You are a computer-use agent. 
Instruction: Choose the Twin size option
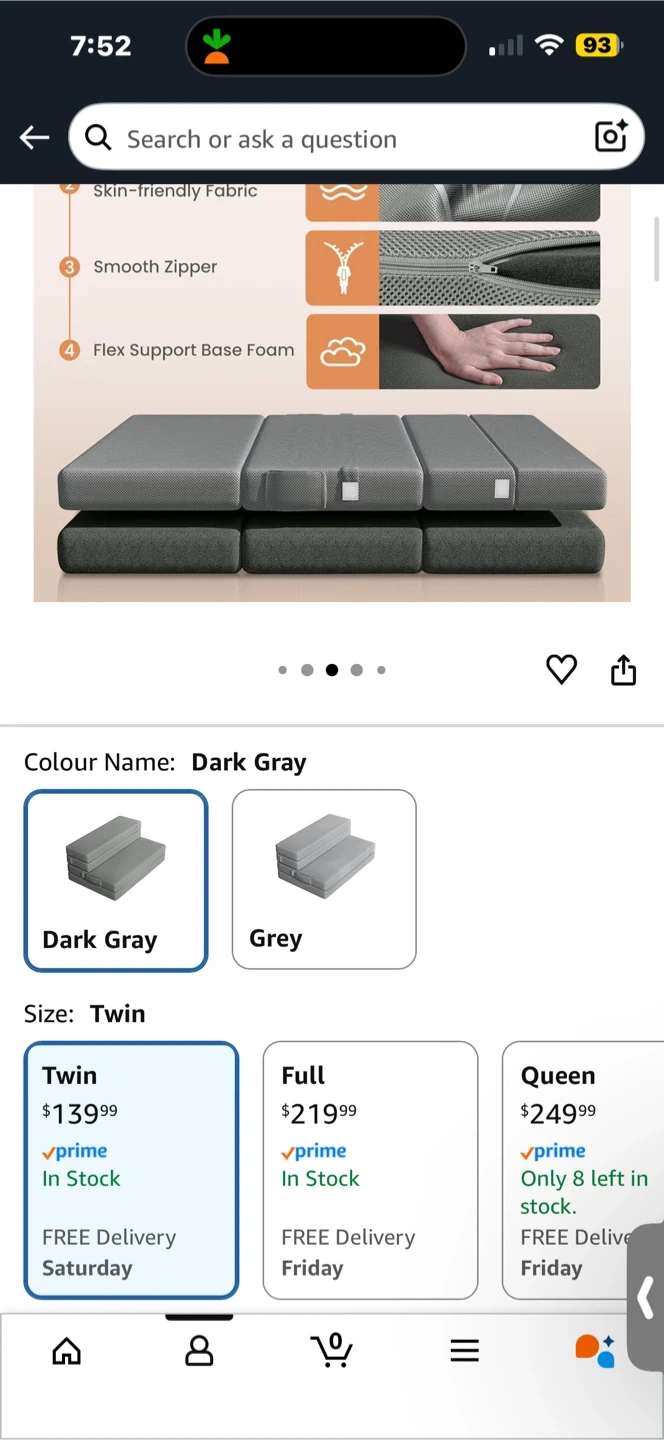pos(131,1170)
